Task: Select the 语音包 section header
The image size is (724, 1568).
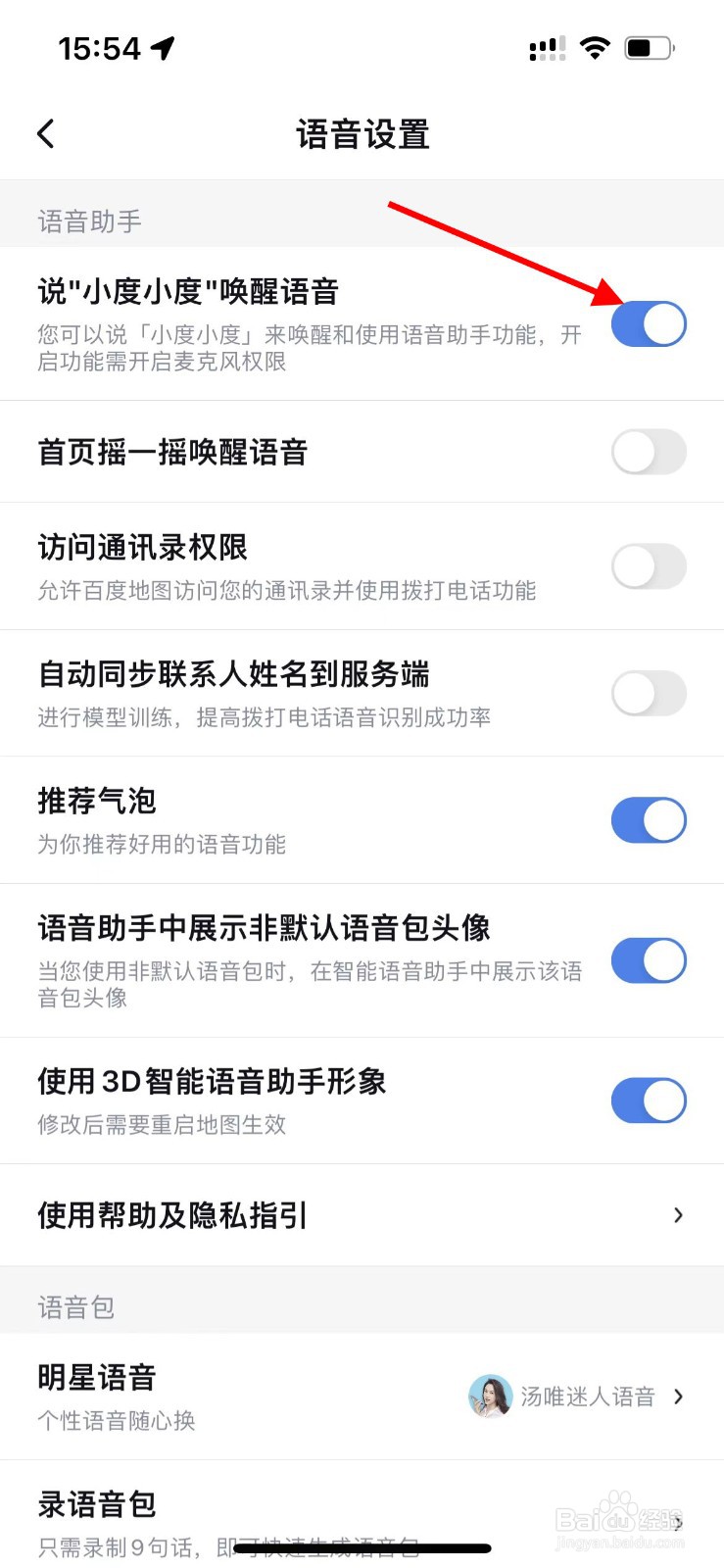Action: tap(75, 1306)
